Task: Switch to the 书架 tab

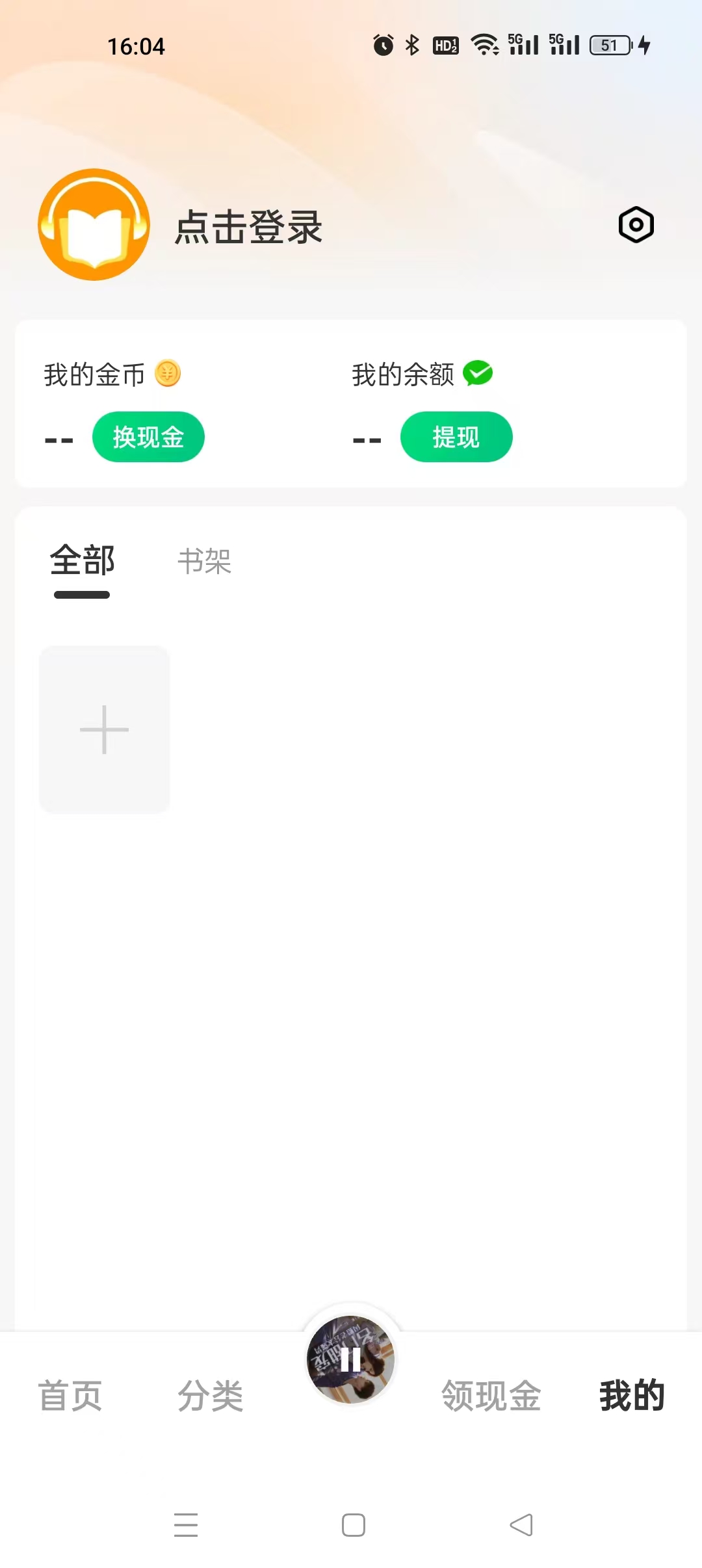Action: click(205, 562)
